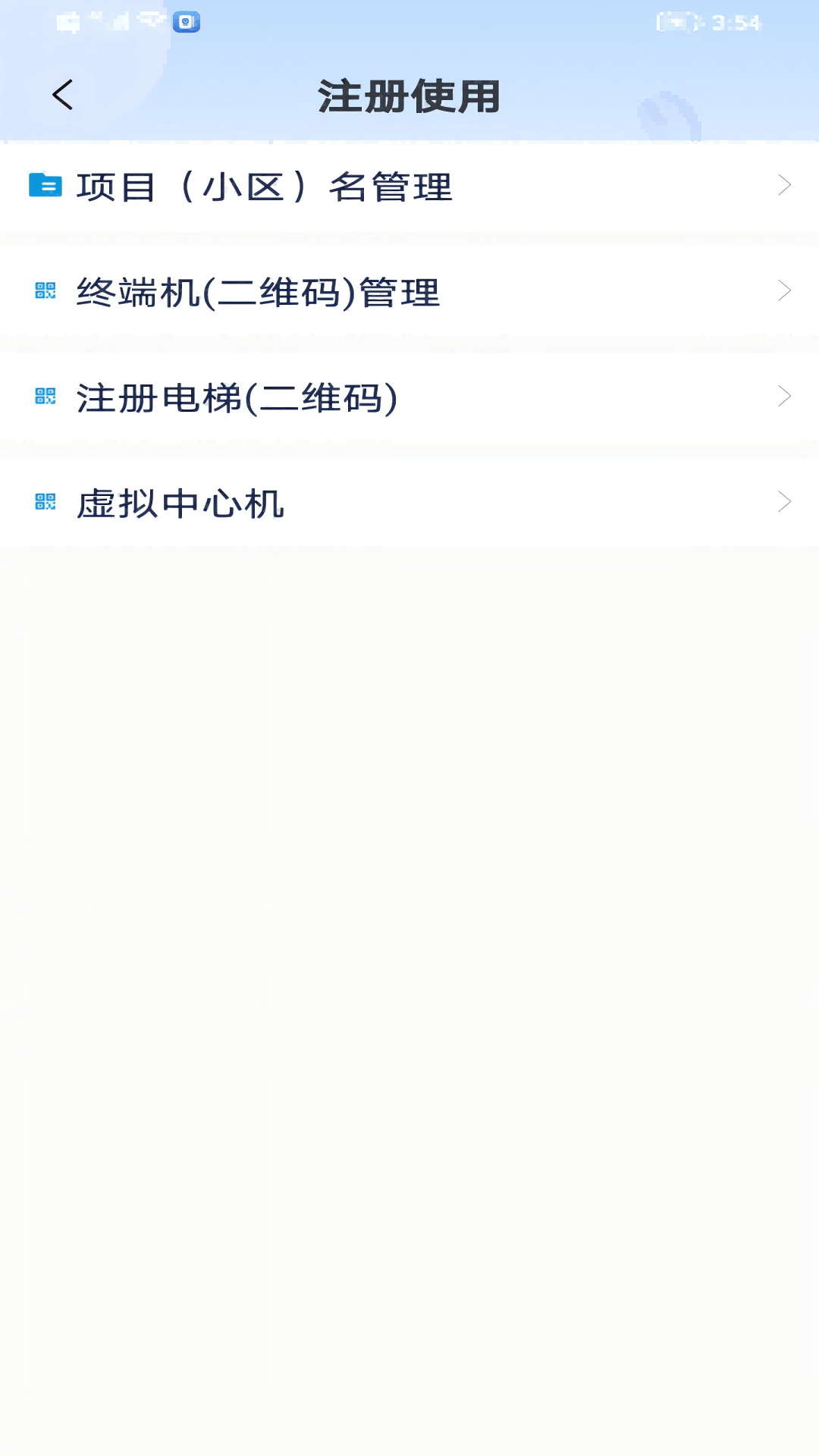This screenshot has width=819, height=1456.
Task: Expand 注册电梯(二维码) with its chevron
Action: pos(785,396)
